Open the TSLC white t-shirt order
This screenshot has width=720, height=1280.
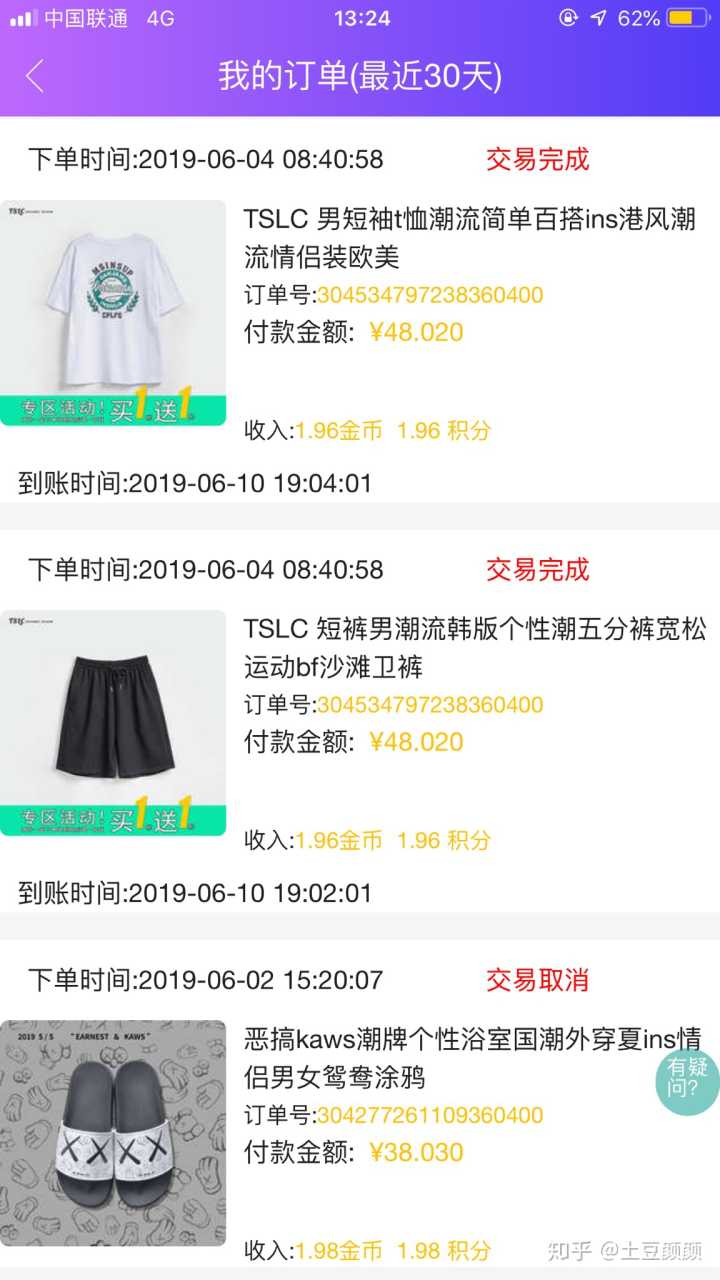pyautogui.click(x=470, y=237)
